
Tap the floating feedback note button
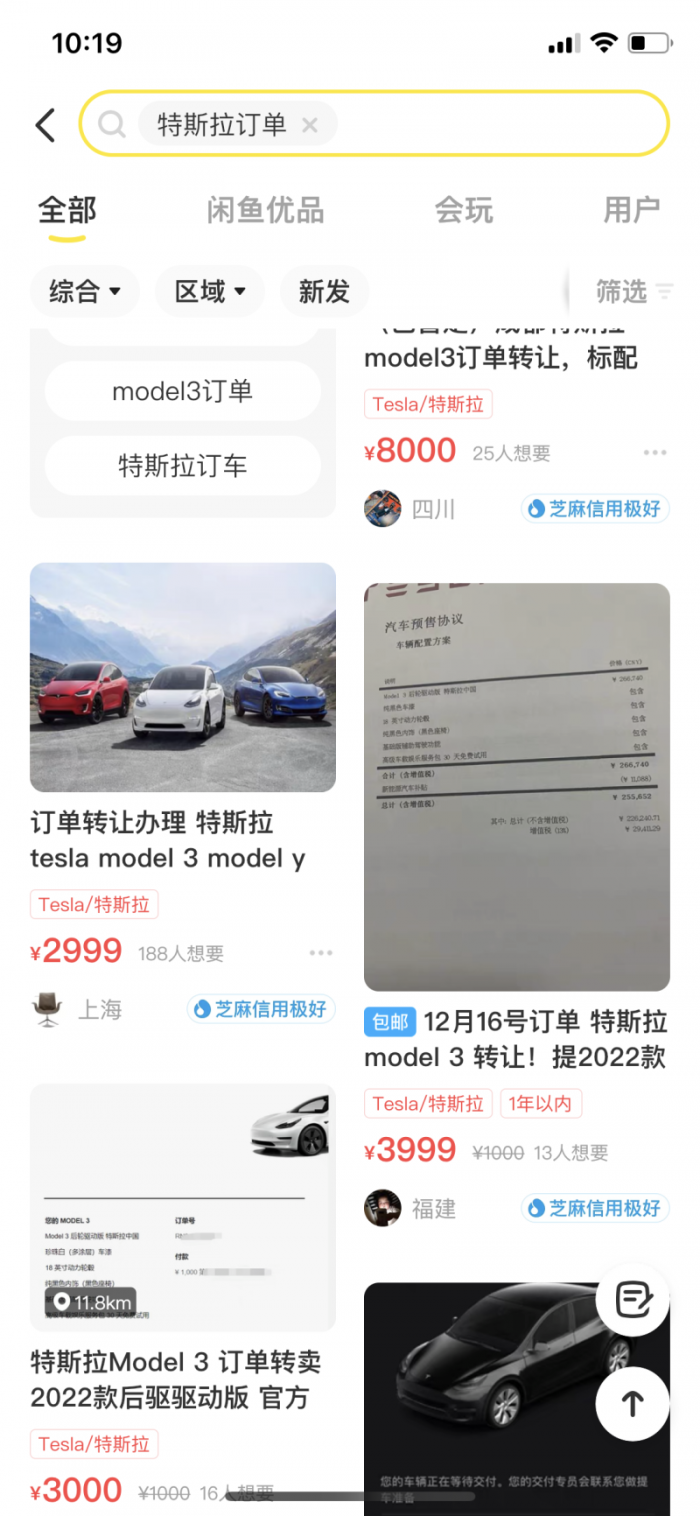click(x=632, y=1301)
